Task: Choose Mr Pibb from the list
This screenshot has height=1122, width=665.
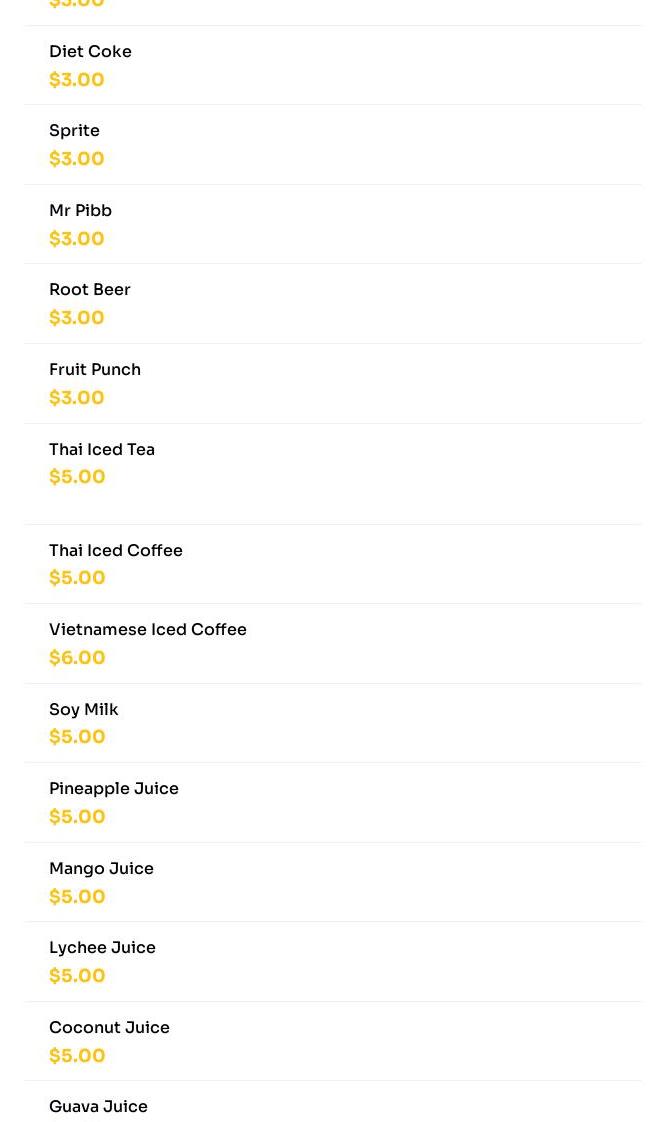Action: (x=333, y=224)
